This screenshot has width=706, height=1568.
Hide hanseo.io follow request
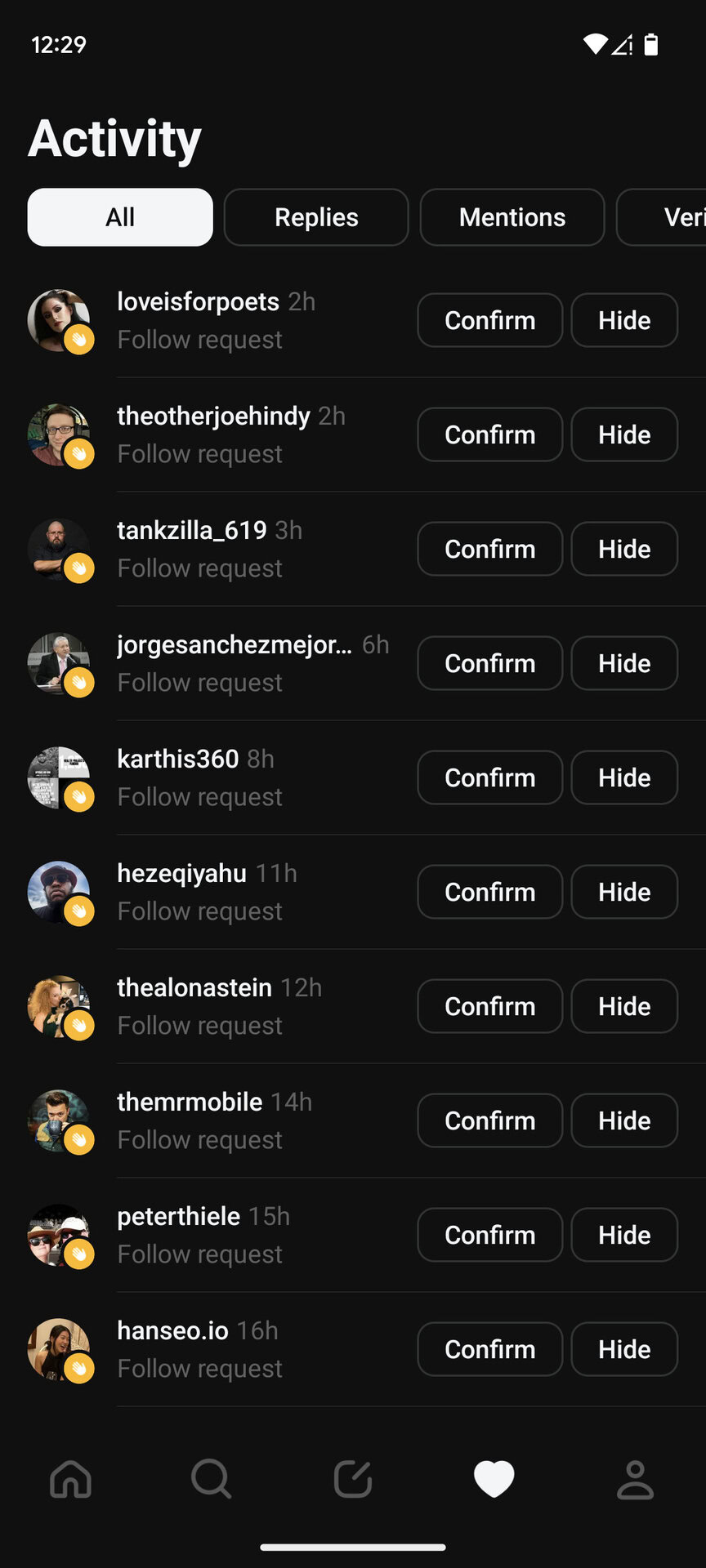click(x=624, y=1349)
